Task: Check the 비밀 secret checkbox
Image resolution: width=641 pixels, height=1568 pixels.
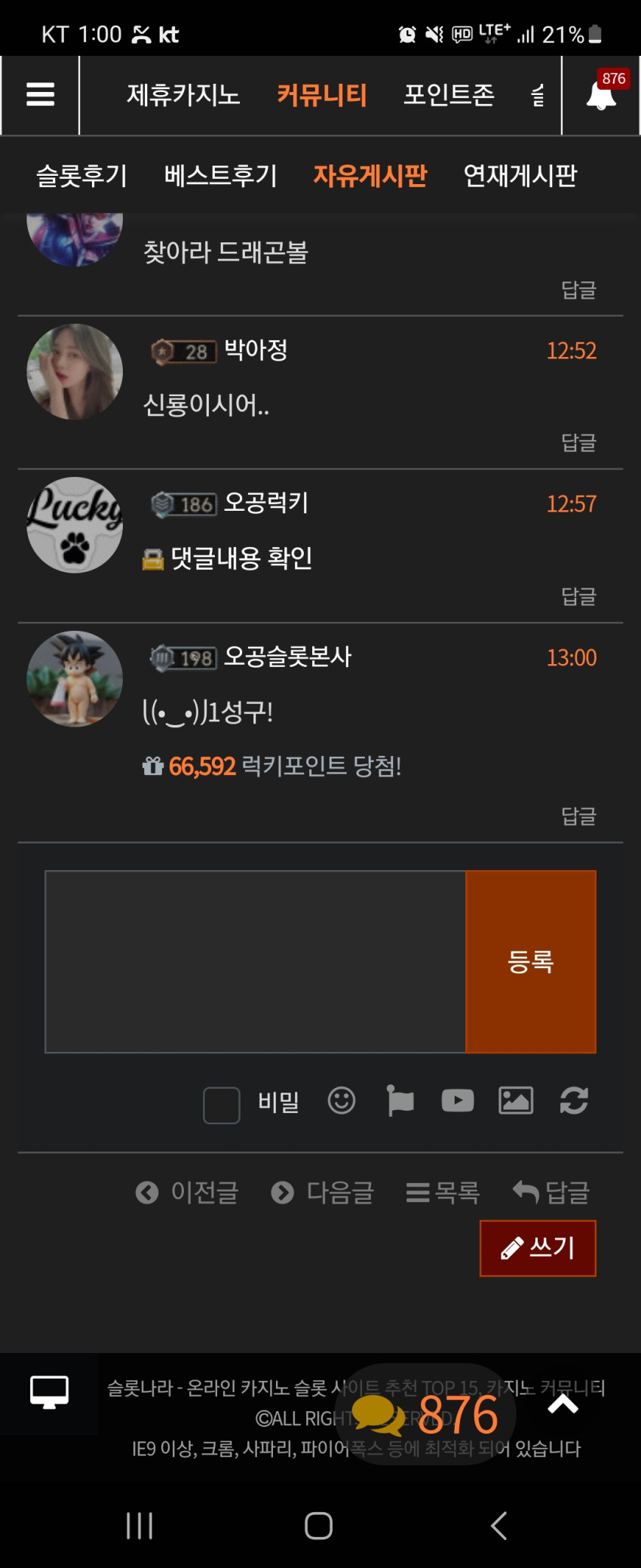Action: point(222,1105)
